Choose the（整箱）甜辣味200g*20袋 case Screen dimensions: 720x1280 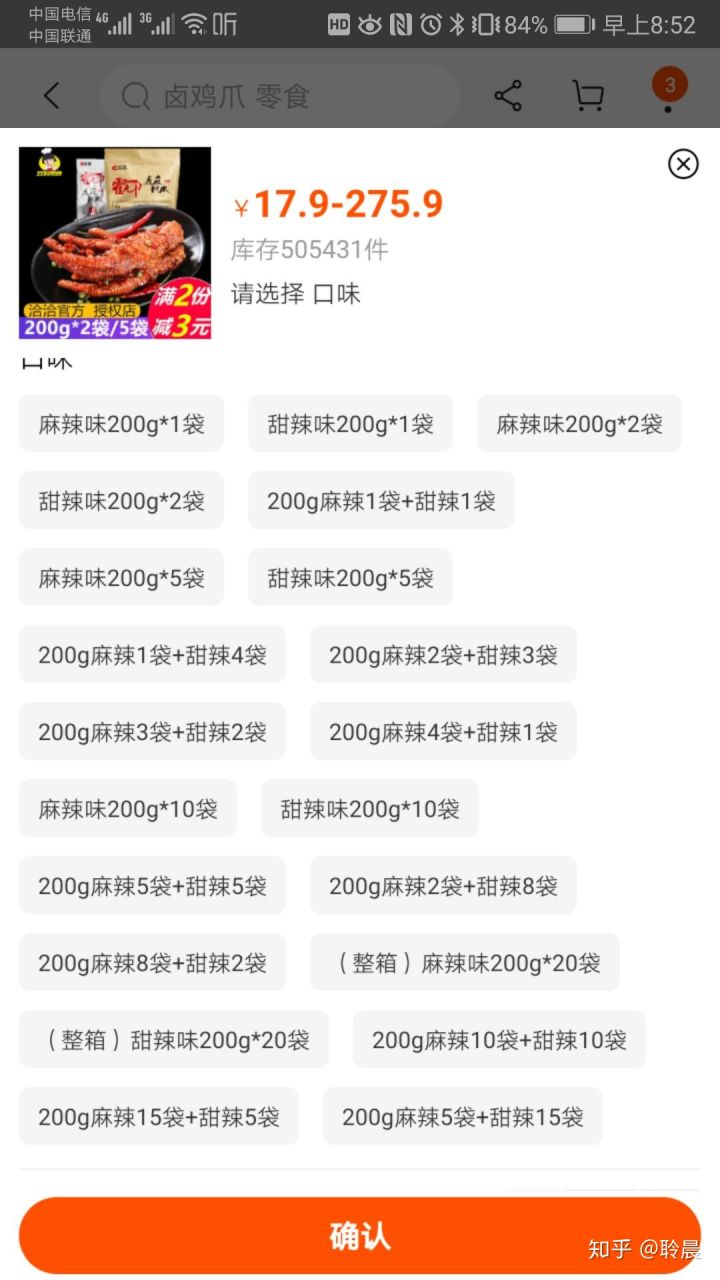173,1039
